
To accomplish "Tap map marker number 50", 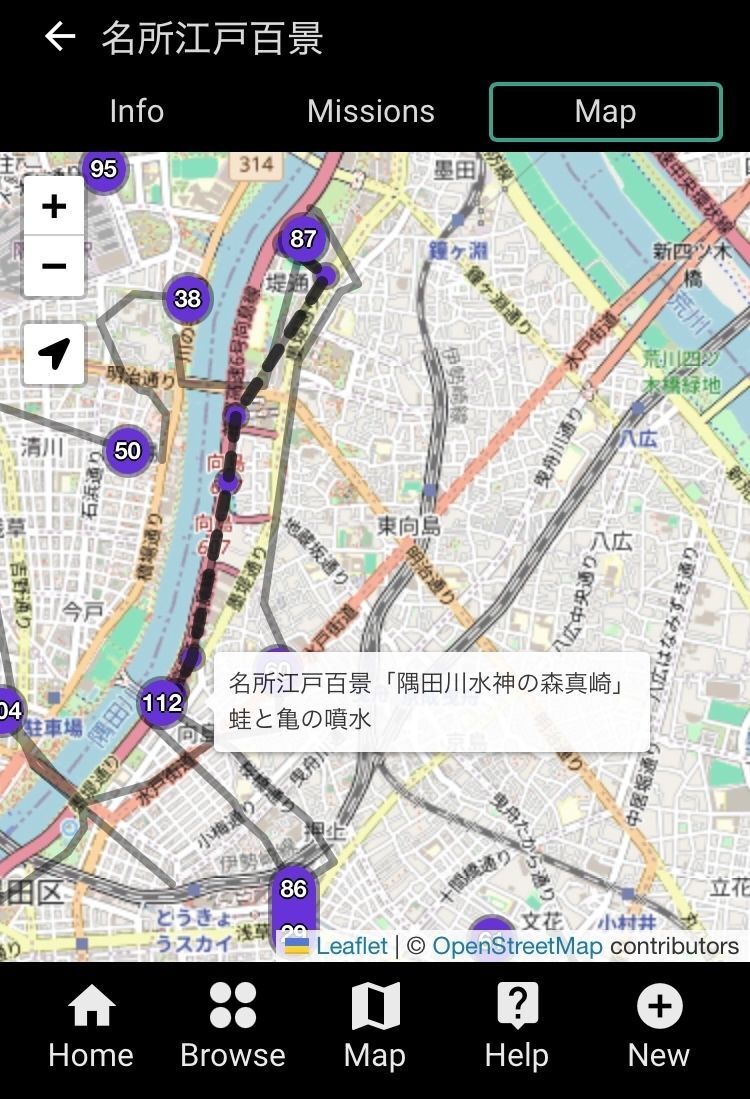I will pyautogui.click(x=128, y=451).
